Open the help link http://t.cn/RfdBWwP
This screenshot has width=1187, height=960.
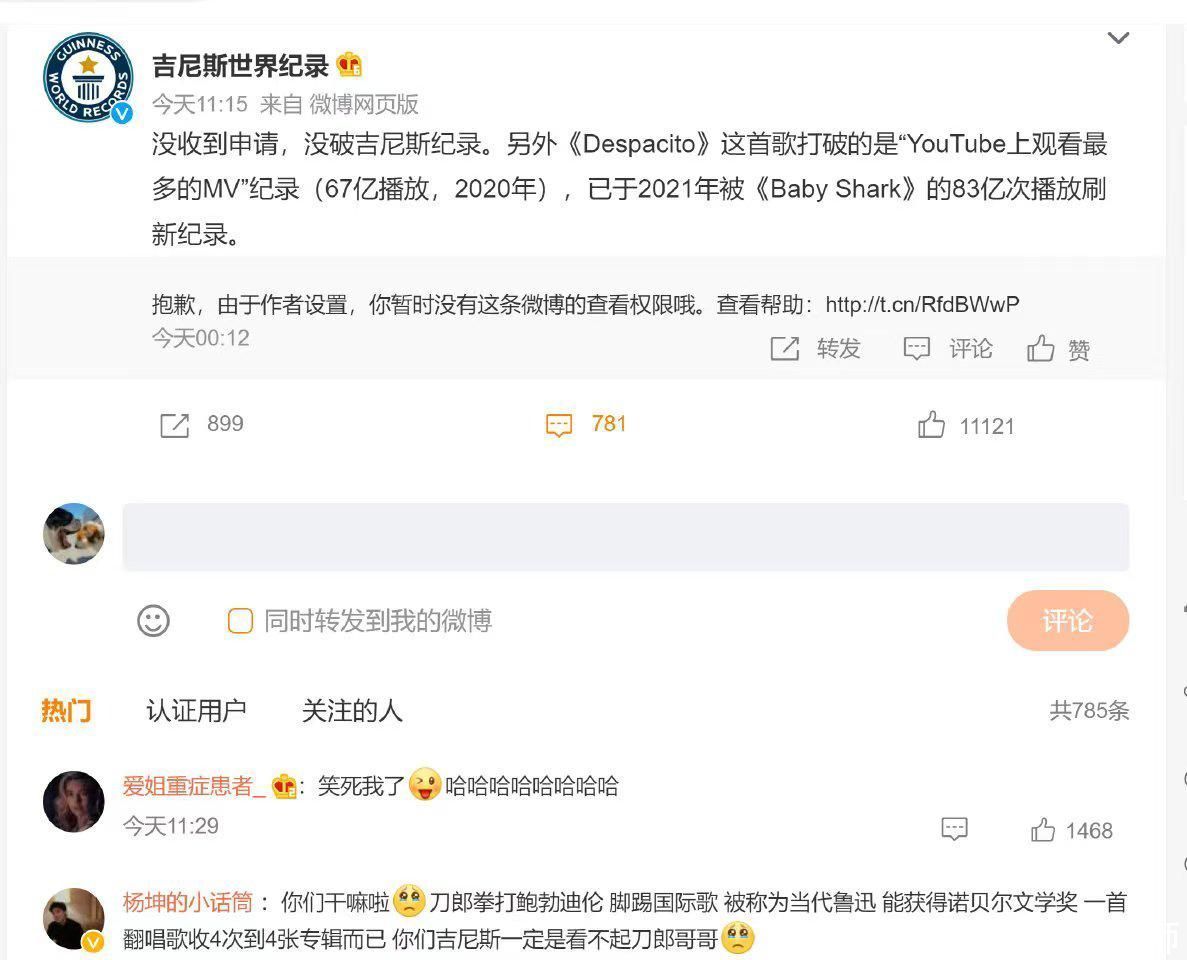click(x=922, y=304)
